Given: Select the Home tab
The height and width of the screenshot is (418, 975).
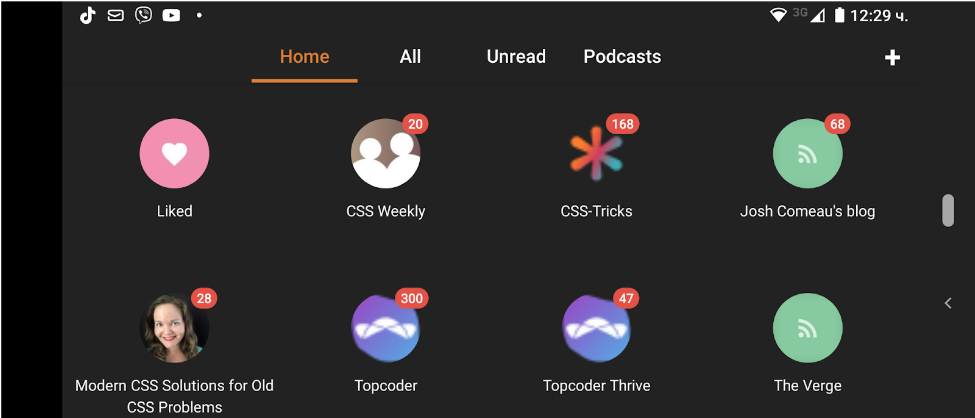Looking at the screenshot, I should click(x=304, y=57).
